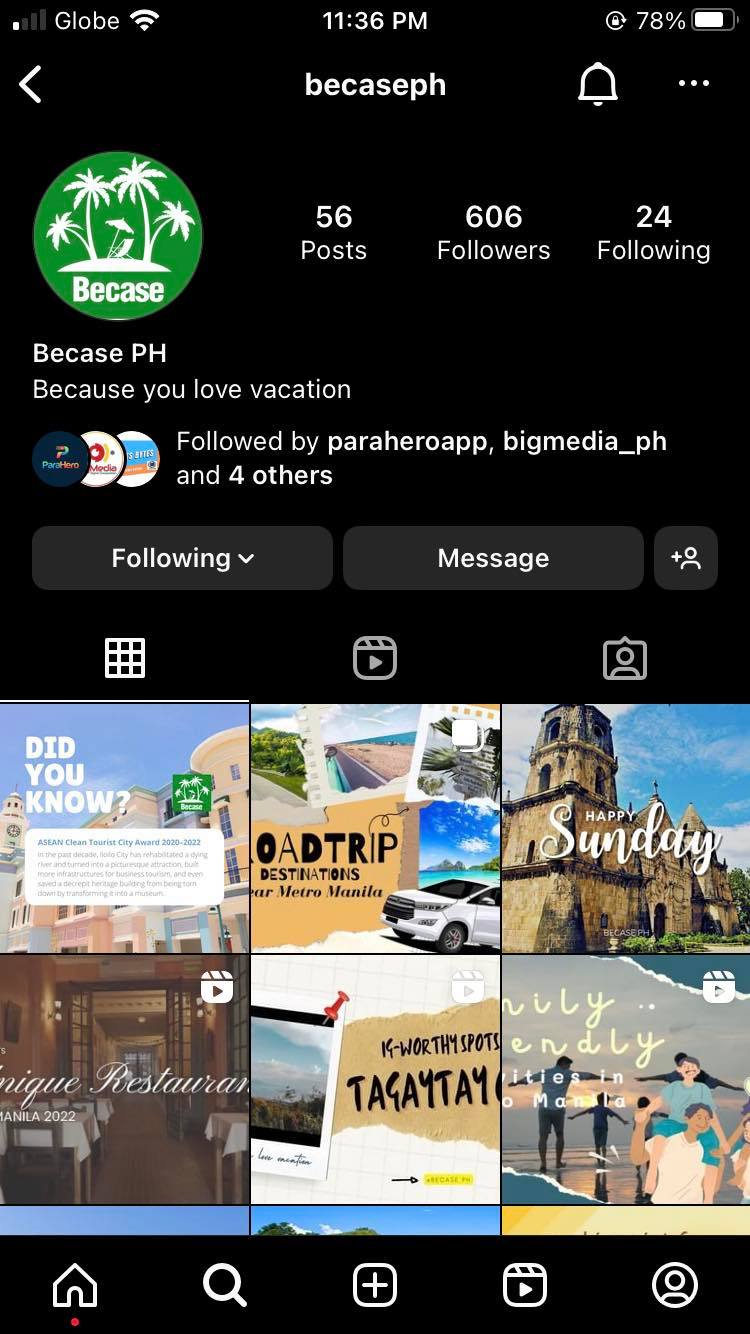Open the Roadtrip Destinations post
The height and width of the screenshot is (1334, 750).
[x=375, y=828]
